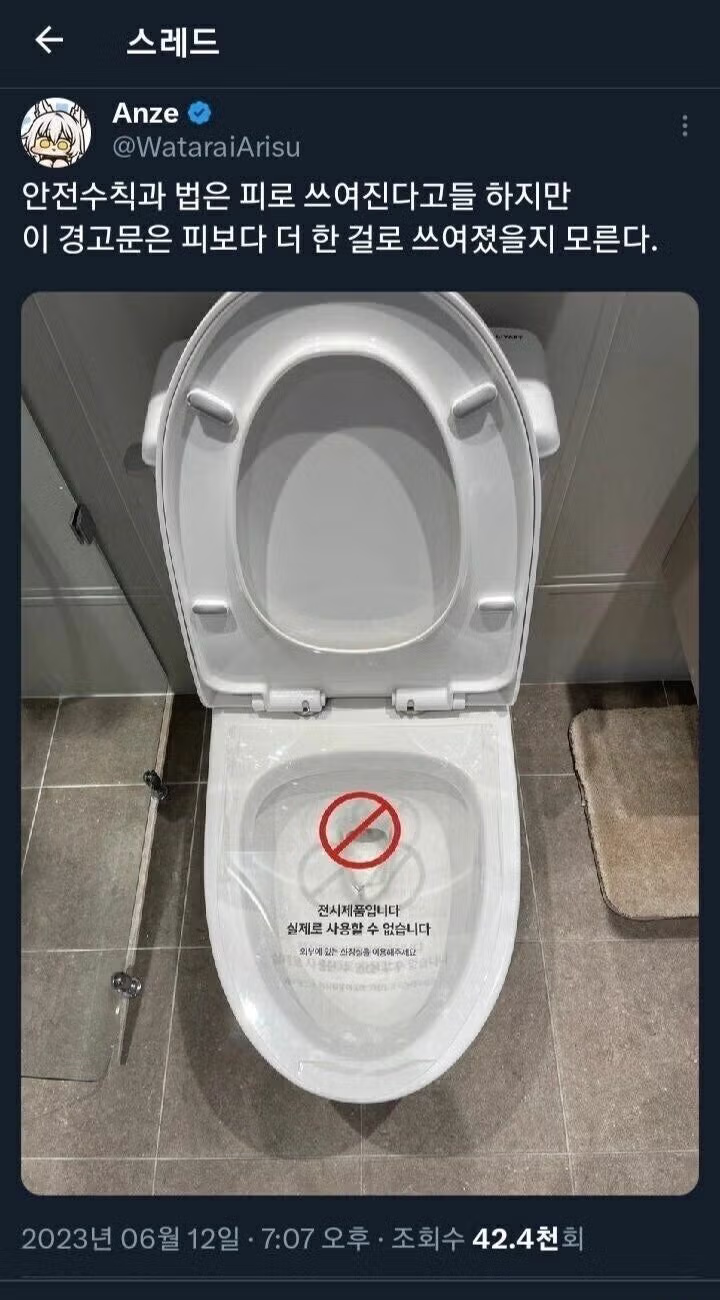Open Anze's profile avatar
Viewport: 720px width, 1300px height.
tap(56, 132)
